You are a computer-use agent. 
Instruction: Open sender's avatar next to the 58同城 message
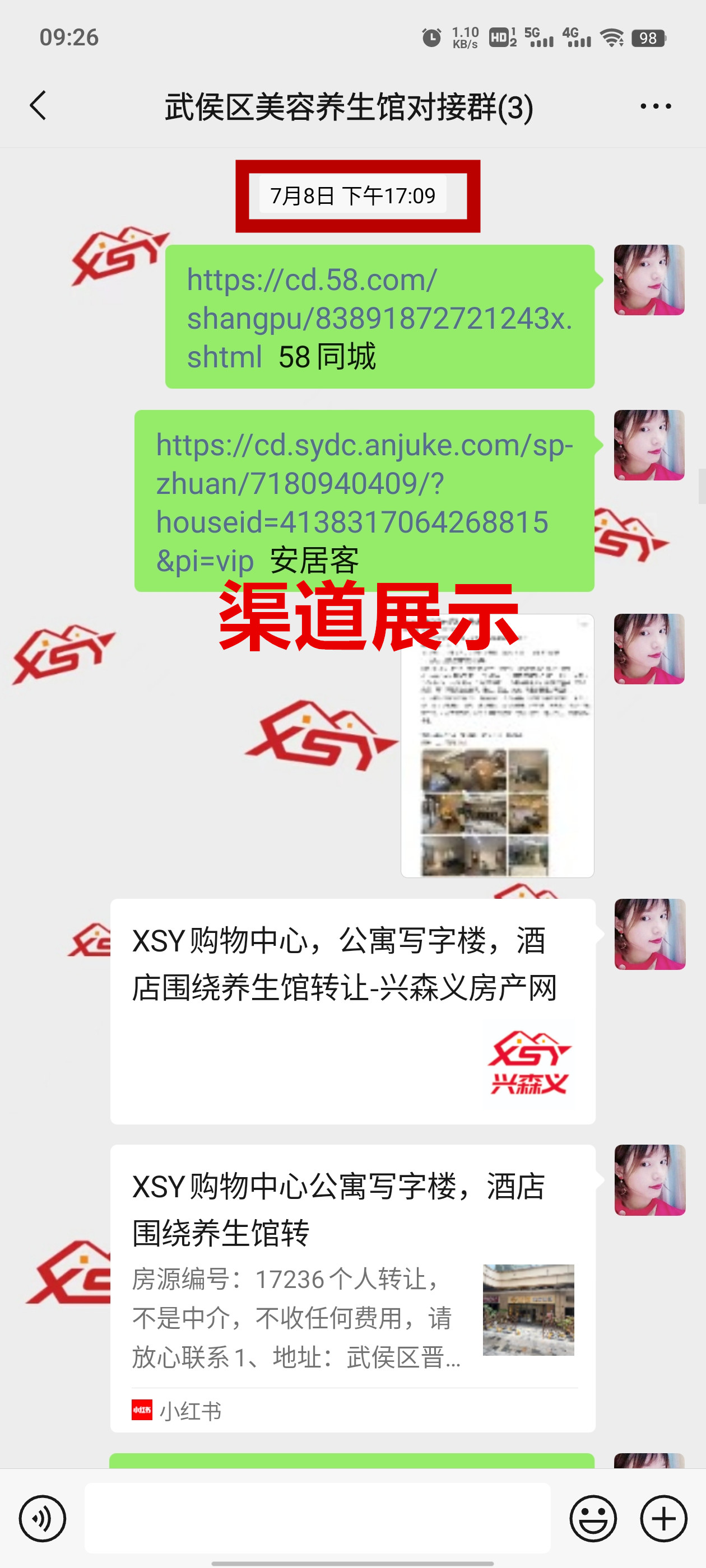(649, 280)
